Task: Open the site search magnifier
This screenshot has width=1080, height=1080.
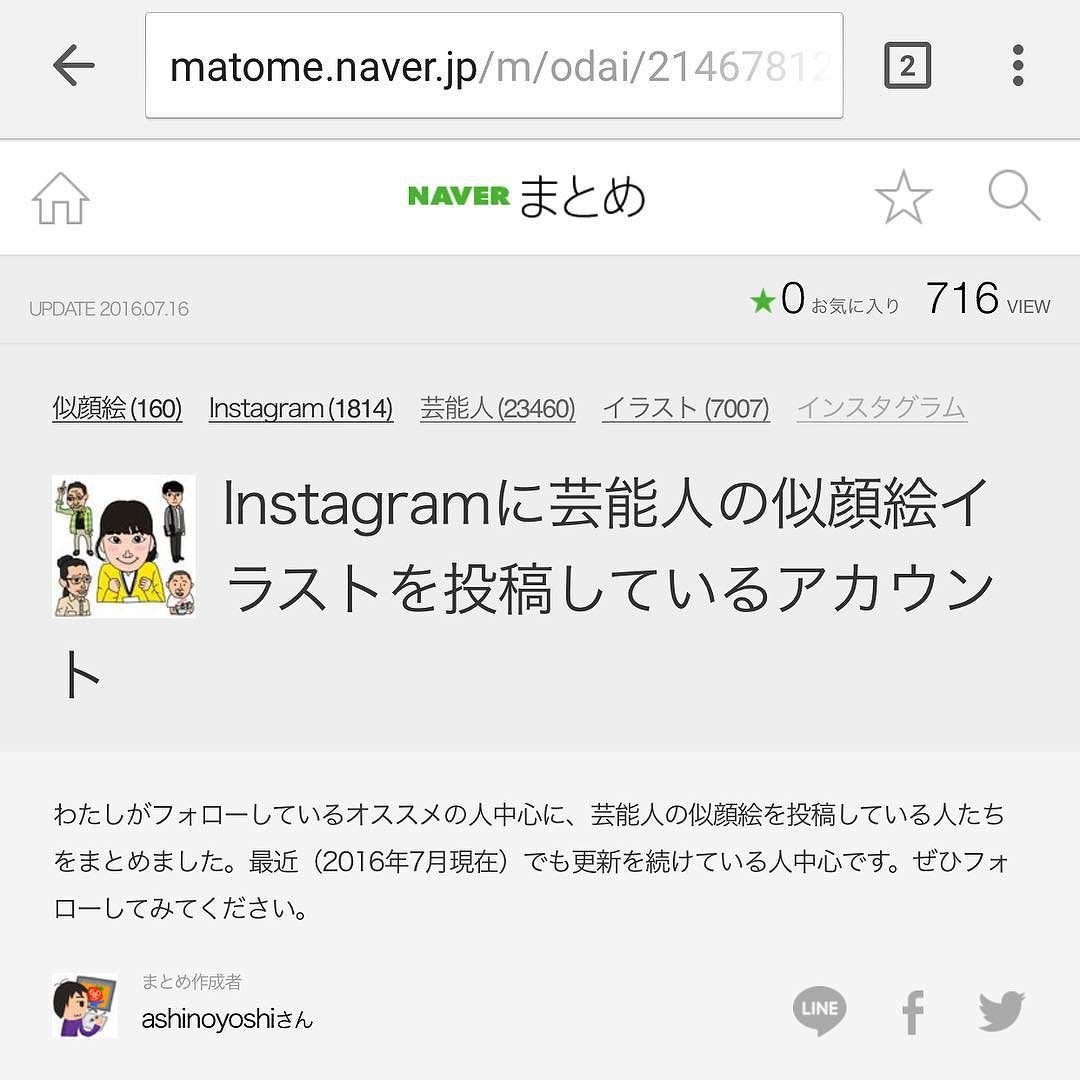Action: pos(1013,196)
